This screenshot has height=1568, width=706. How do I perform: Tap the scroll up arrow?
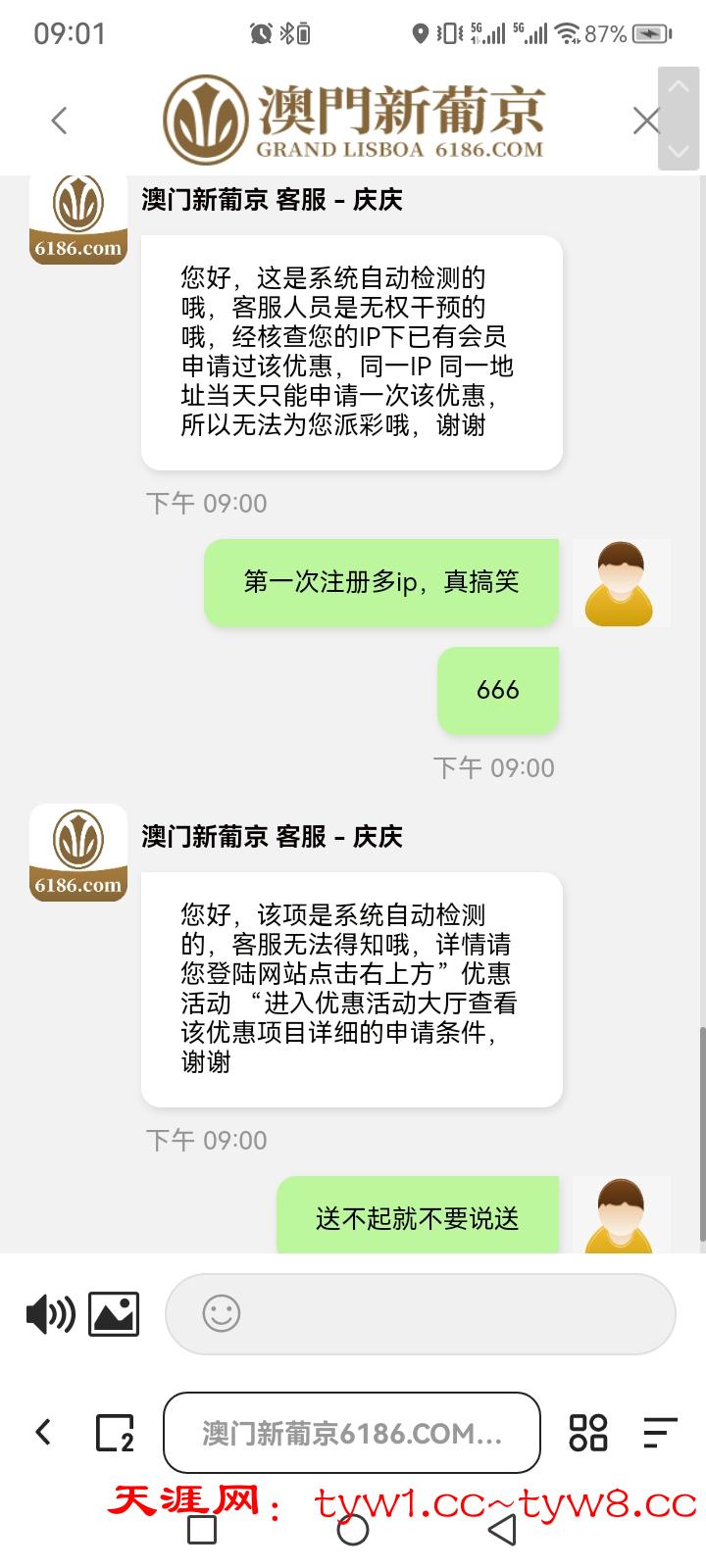[679, 87]
